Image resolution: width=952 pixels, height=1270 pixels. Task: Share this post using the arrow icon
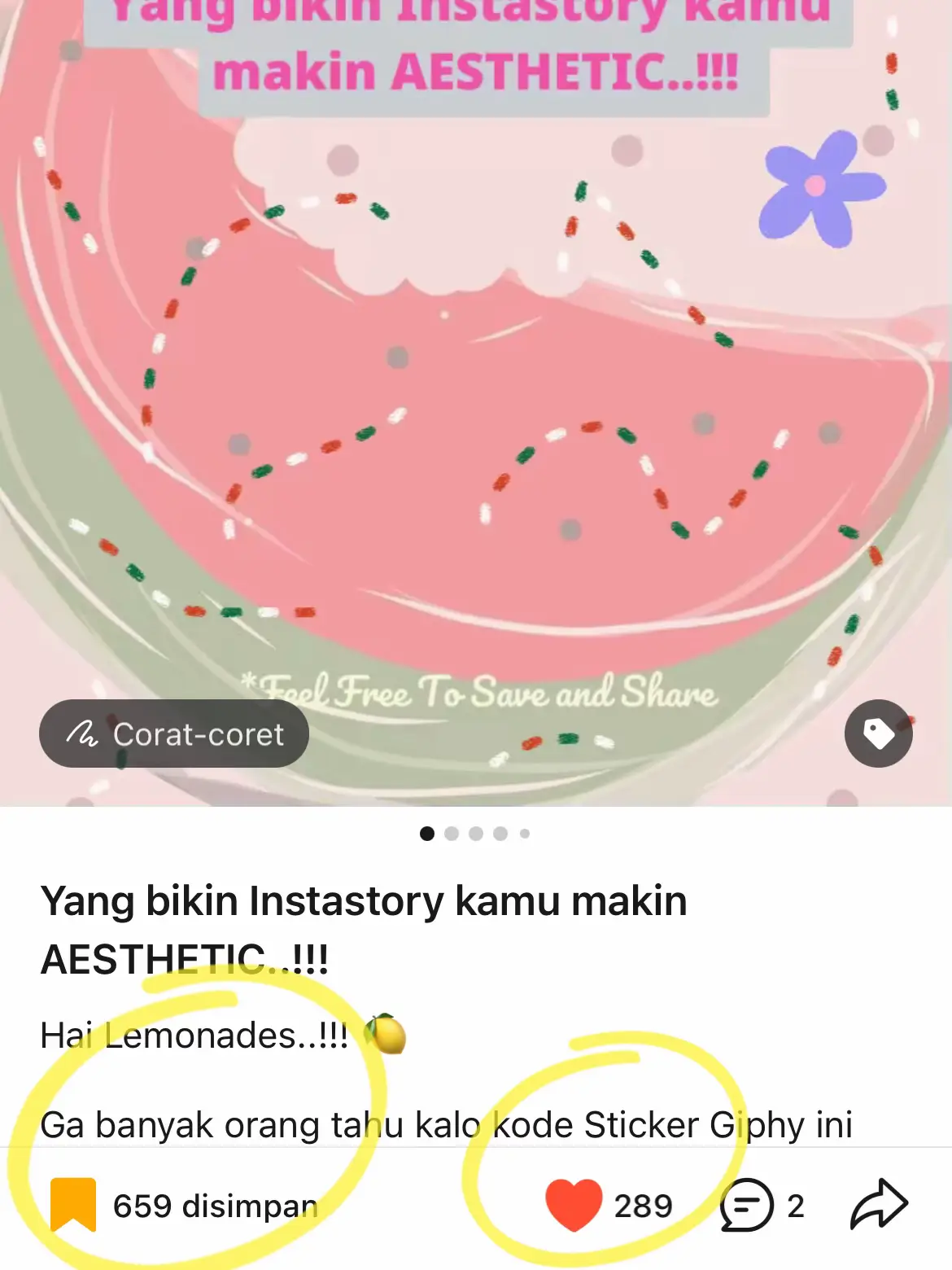(x=879, y=1205)
